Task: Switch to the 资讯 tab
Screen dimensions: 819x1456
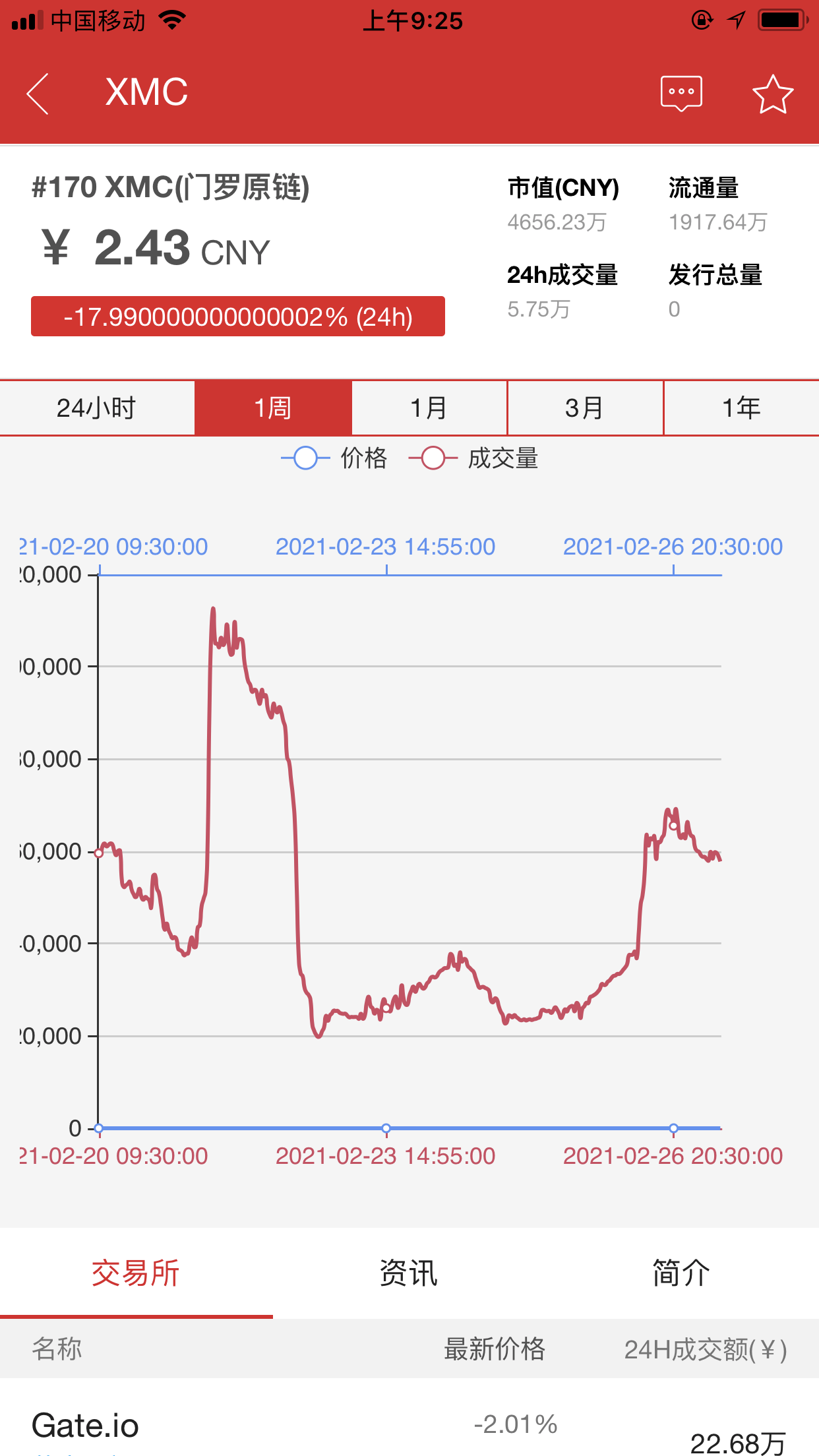Action: [409, 1273]
